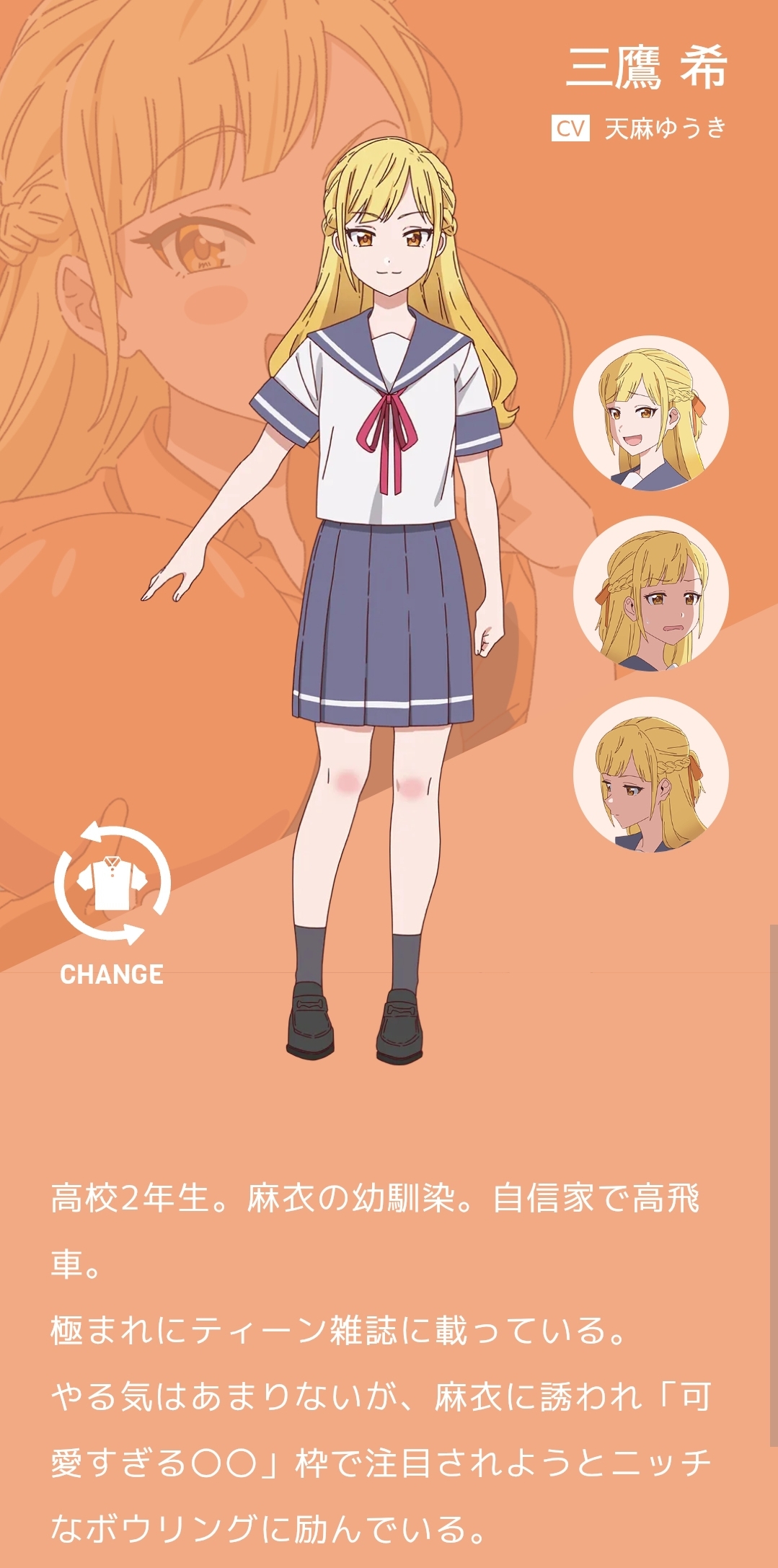Tap the CHANGE outfit button
The height and width of the screenshot is (1568, 778).
tap(112, 902)
